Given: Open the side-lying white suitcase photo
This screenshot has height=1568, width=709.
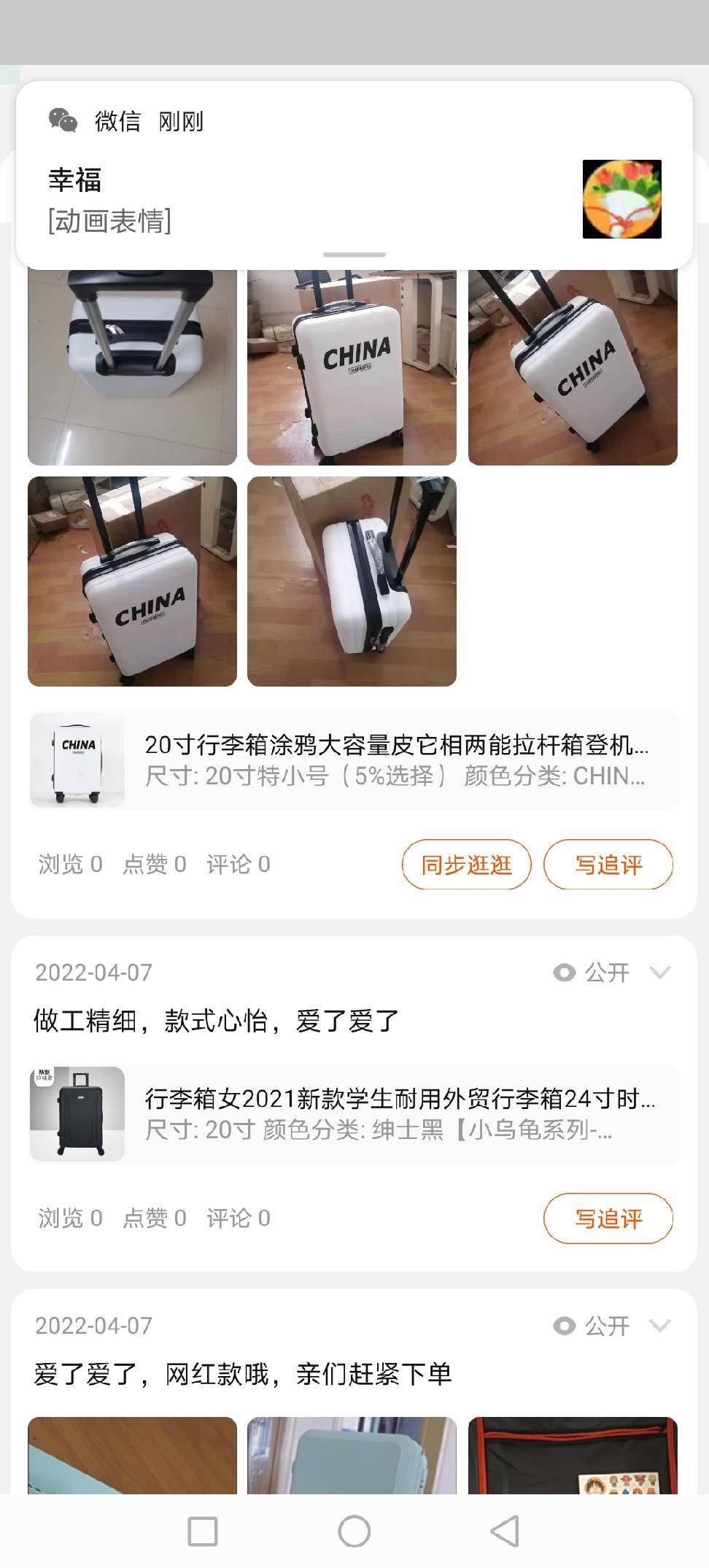Looking at the screenshot, I should click(x=352, y=582).
